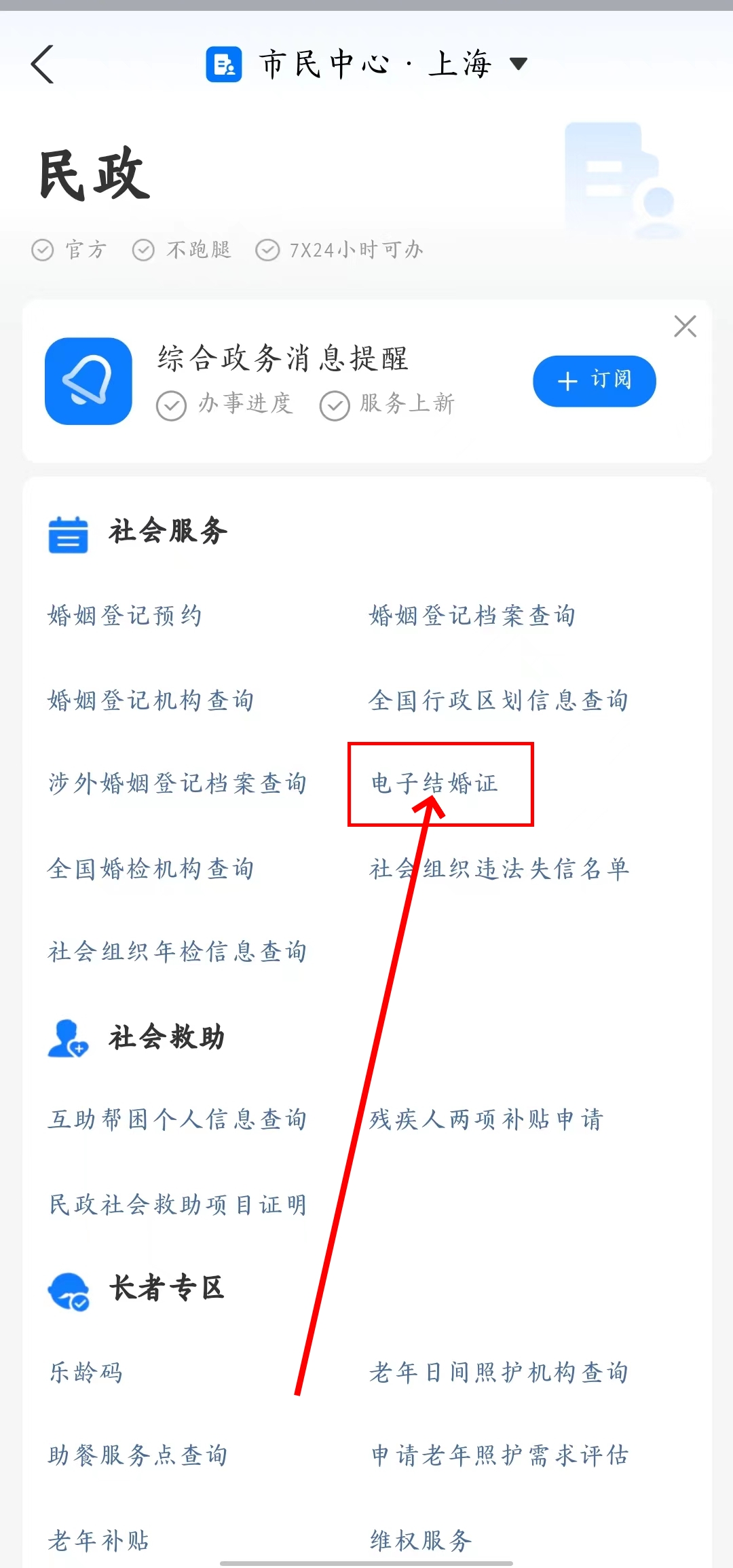This screenshot has width=733, height=1568.
Task: Subscribe with the 订阅 button
Action: (594, 381)
